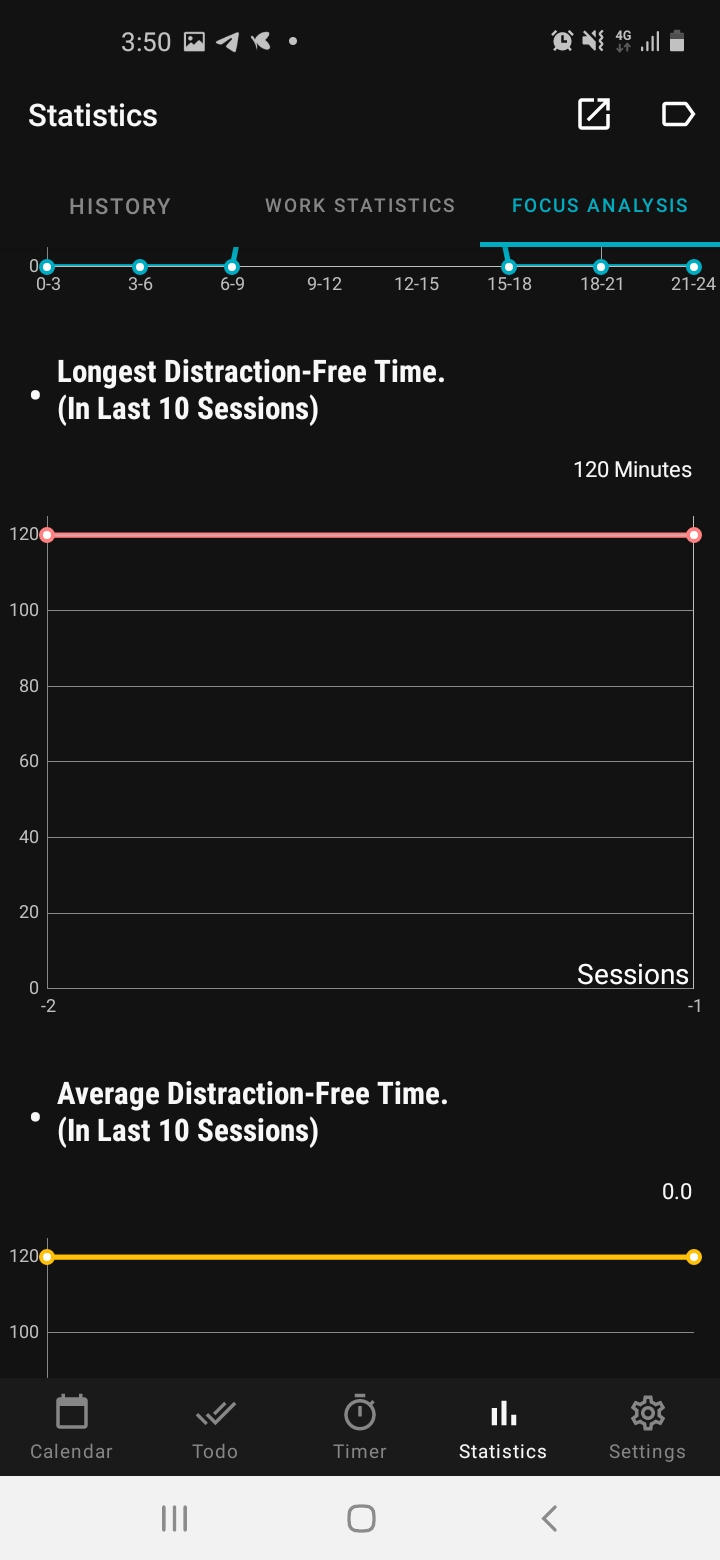Image resolution: width=720 pixels, height=1560 pixels.
Task: Open the Settings section
Action: click(647, 1427)
